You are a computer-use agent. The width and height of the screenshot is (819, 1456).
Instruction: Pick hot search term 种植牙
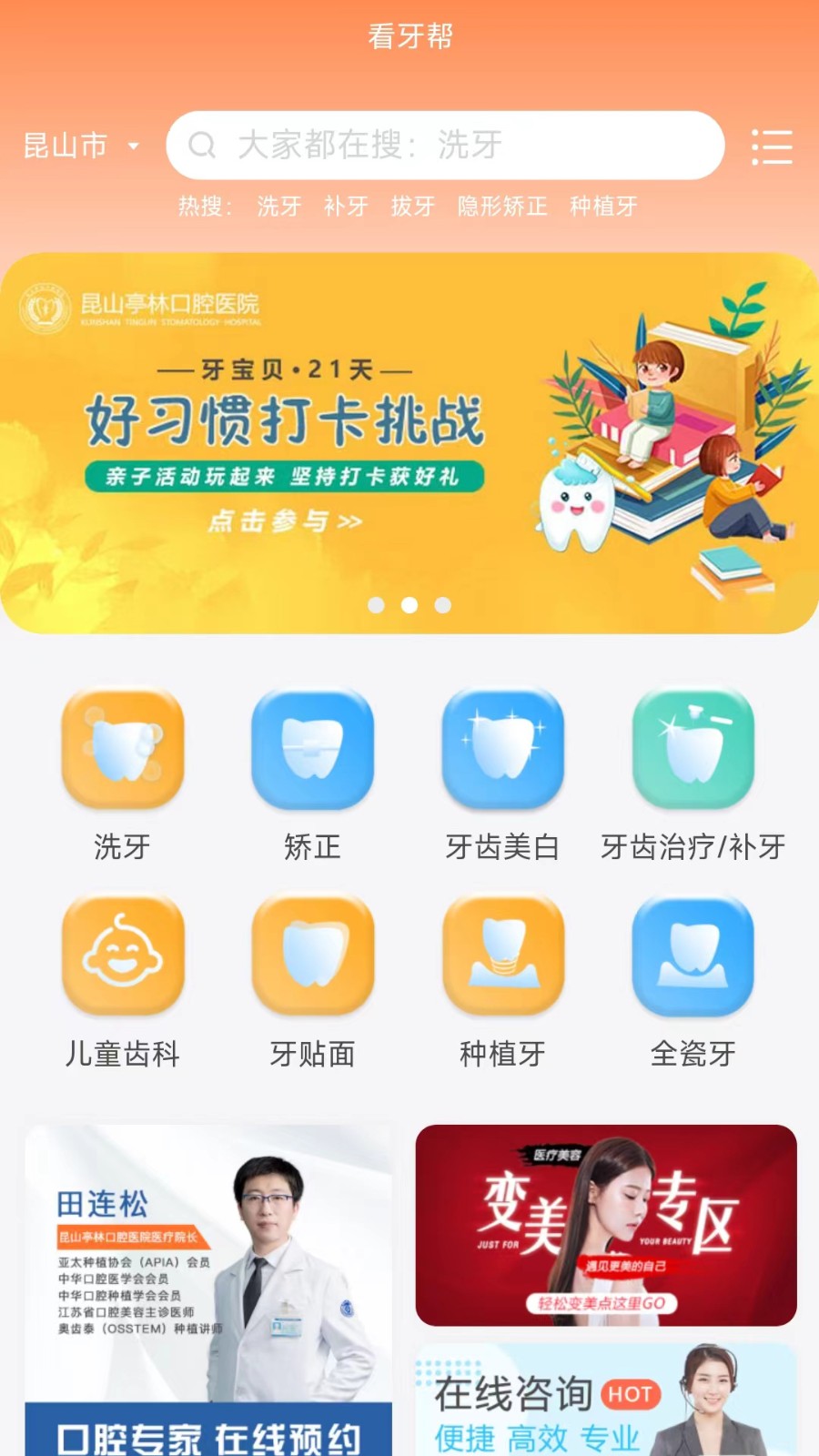pyautogui.click(x=603, y=207)
